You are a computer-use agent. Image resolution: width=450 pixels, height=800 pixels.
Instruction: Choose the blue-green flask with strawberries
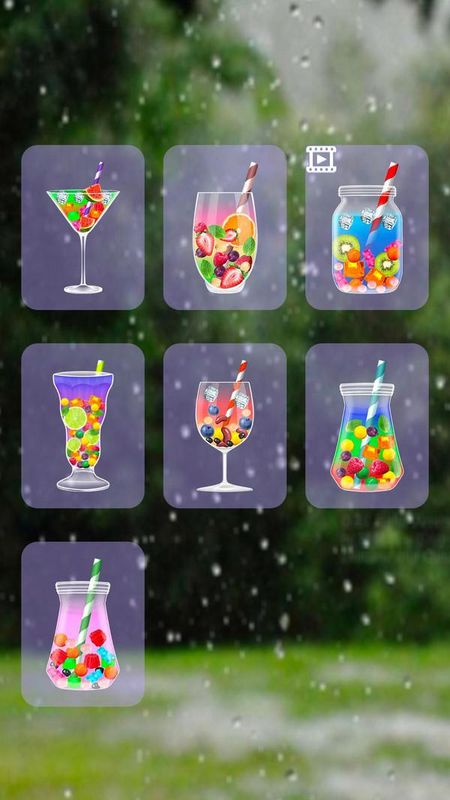(x=367, y=426)
